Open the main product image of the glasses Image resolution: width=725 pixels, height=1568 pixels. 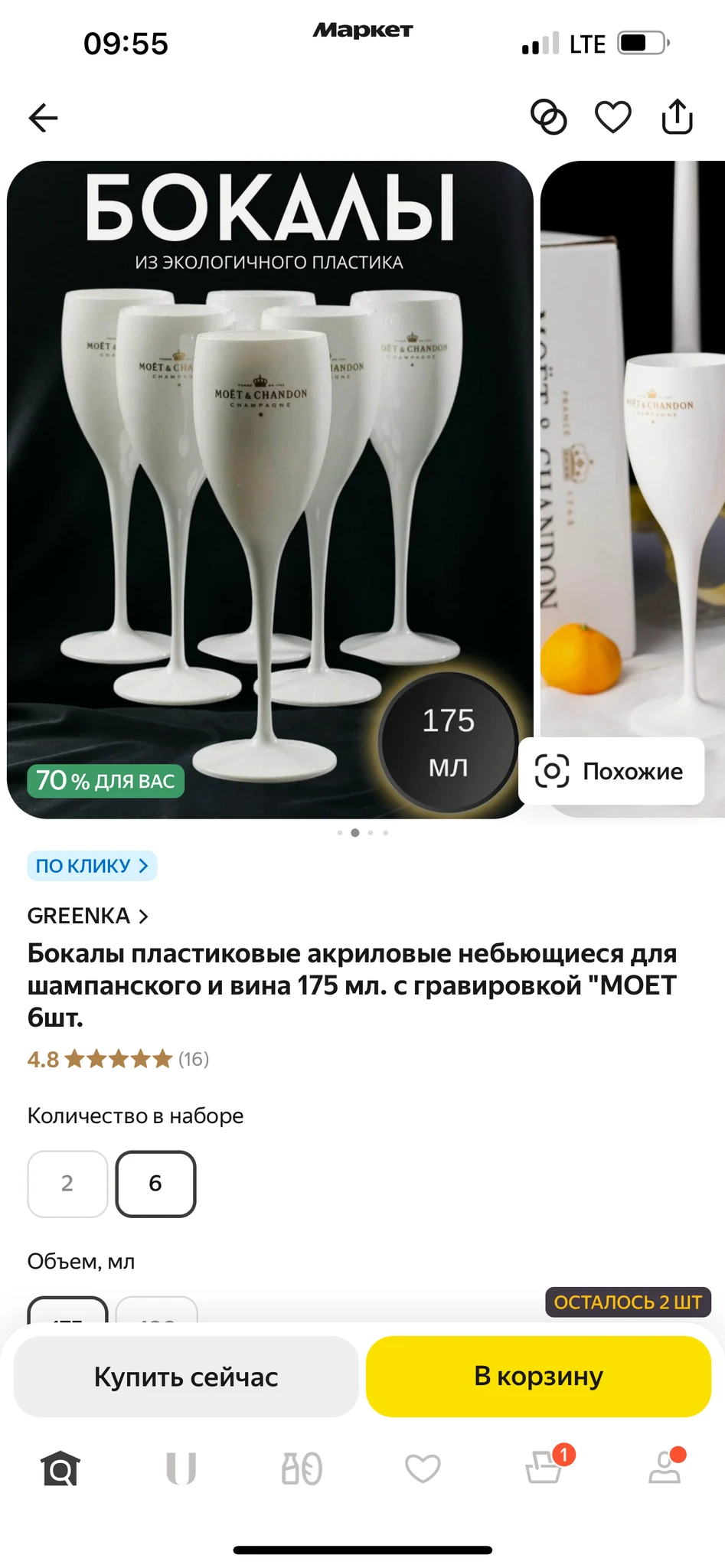(x=269, y=490)
